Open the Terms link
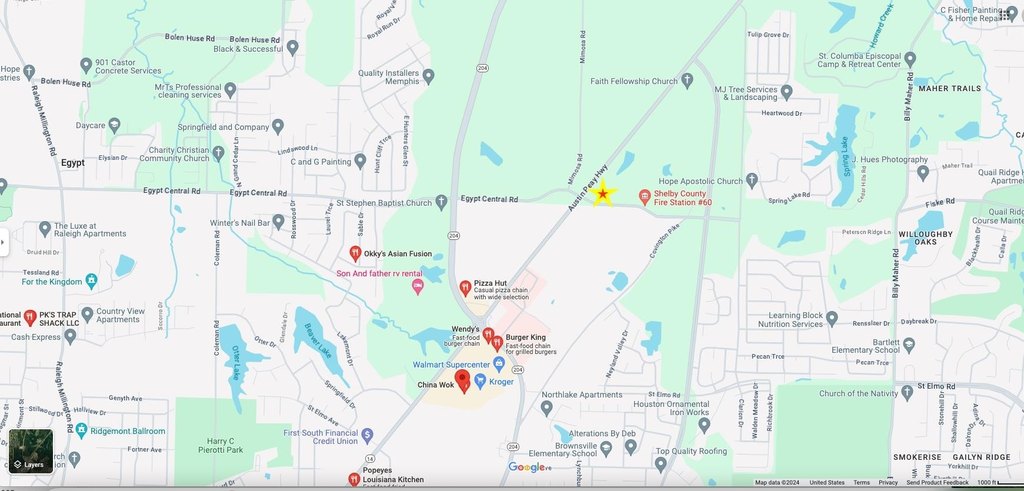 tap(861, 482)
